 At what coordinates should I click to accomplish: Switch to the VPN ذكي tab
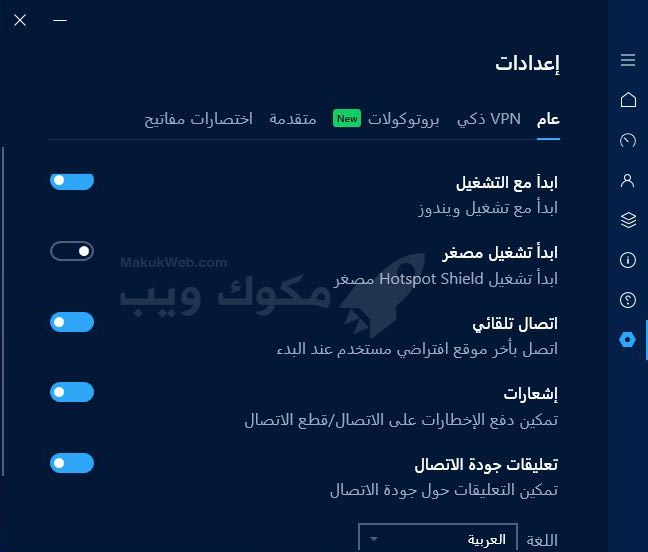point(489,119)
